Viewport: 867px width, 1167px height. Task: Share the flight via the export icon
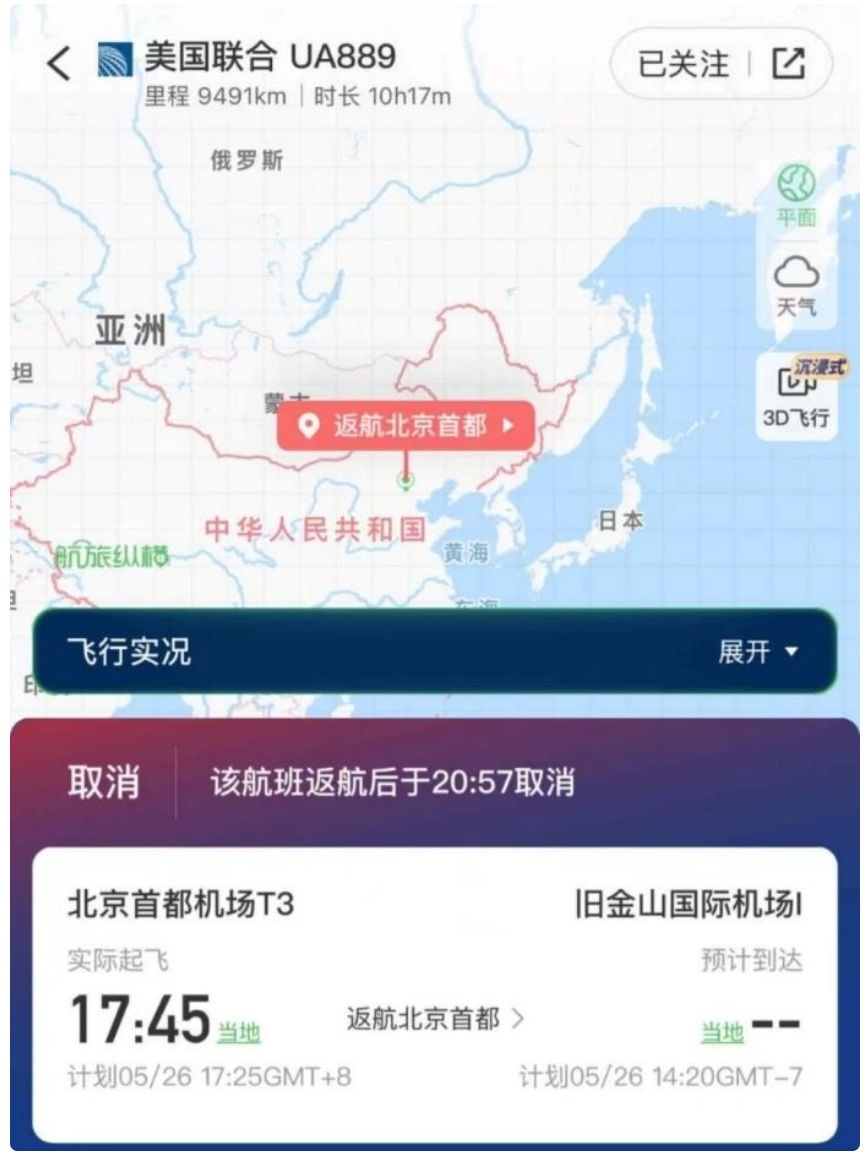tap(787, 64)
